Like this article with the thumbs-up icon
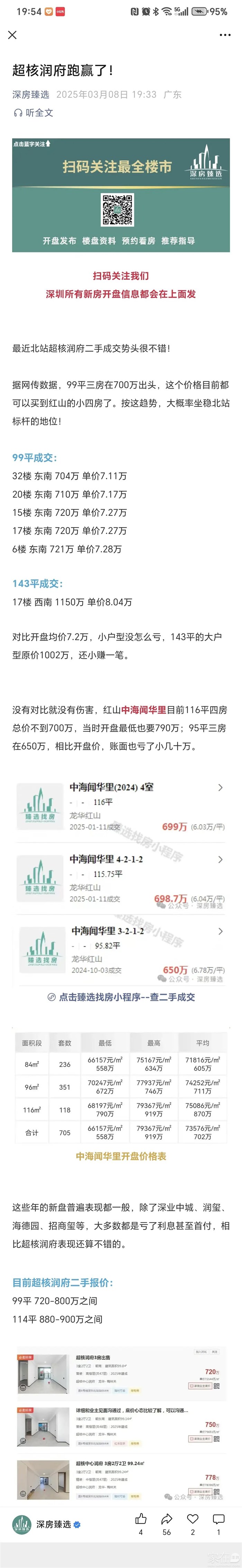The image size is (242, 1568). click(x=141, y=1518)
